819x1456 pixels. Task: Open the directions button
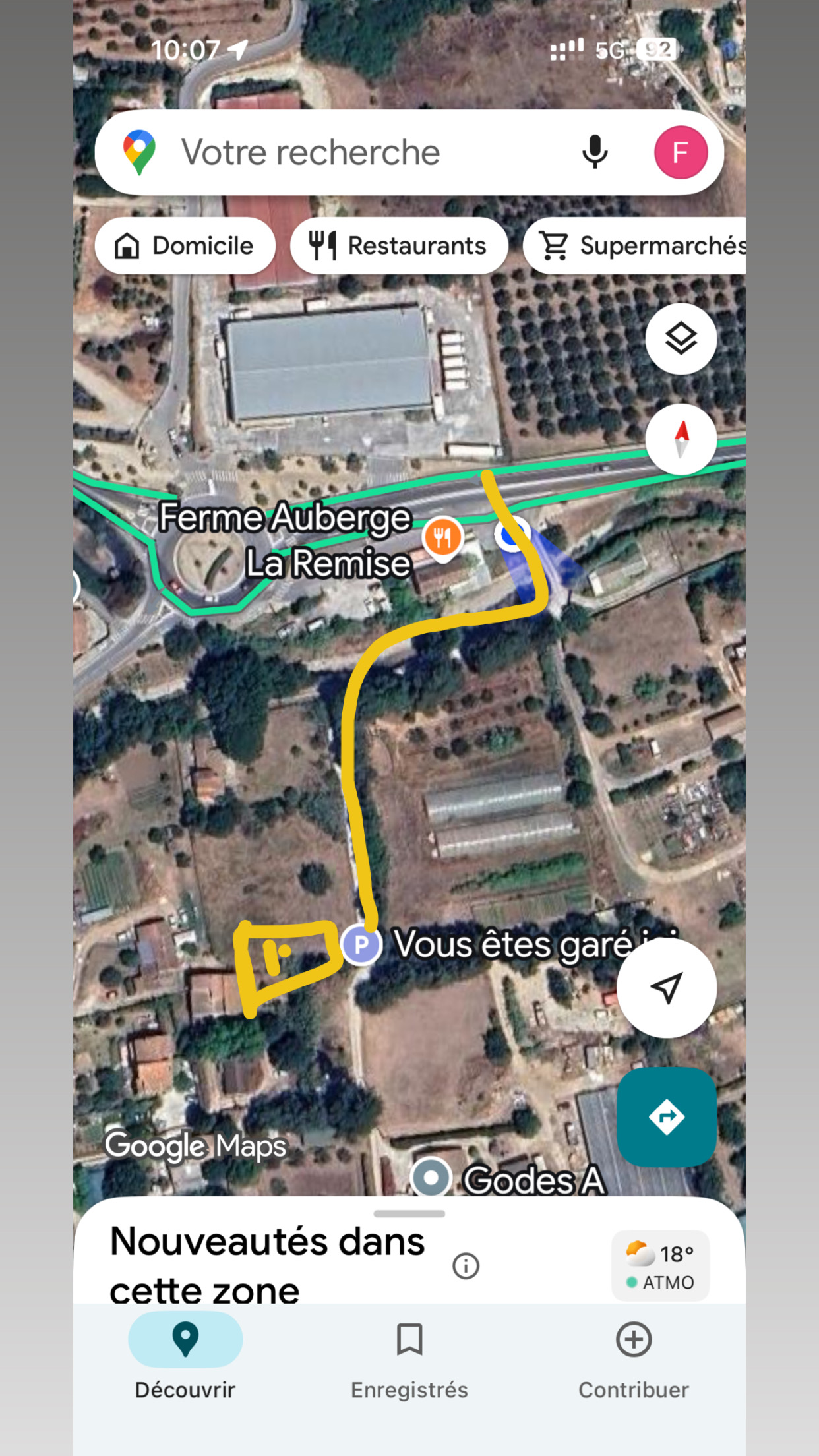pos(666,1117)
